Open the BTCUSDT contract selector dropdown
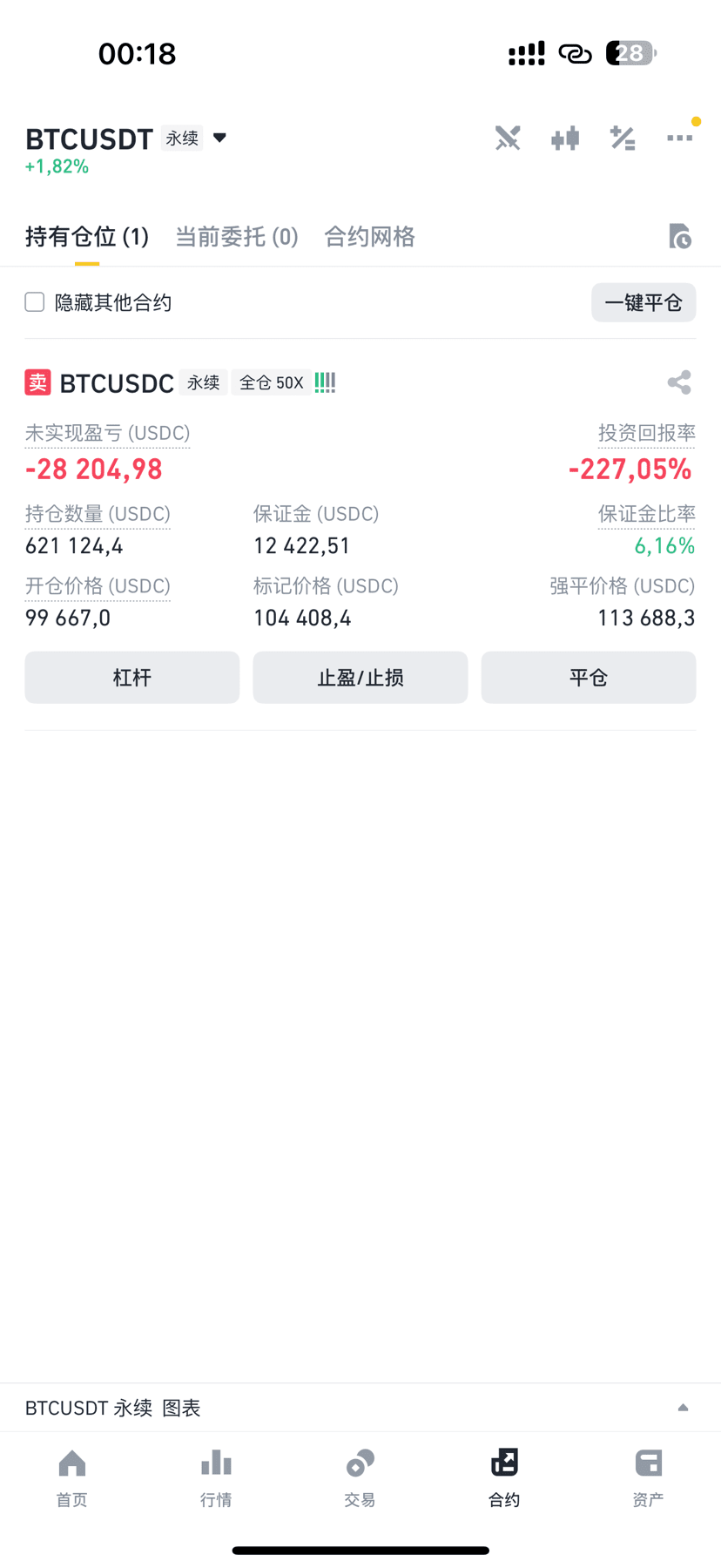The height and width of the screenshot is (1568, 721). 219,138
